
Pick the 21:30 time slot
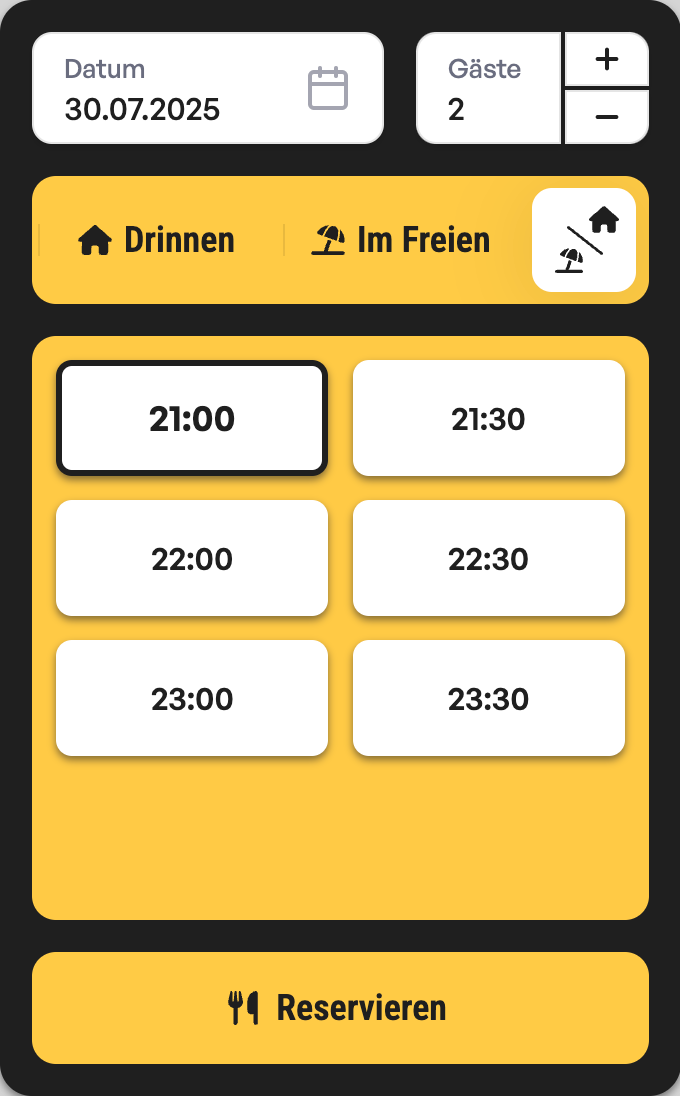tap(489, 418)
